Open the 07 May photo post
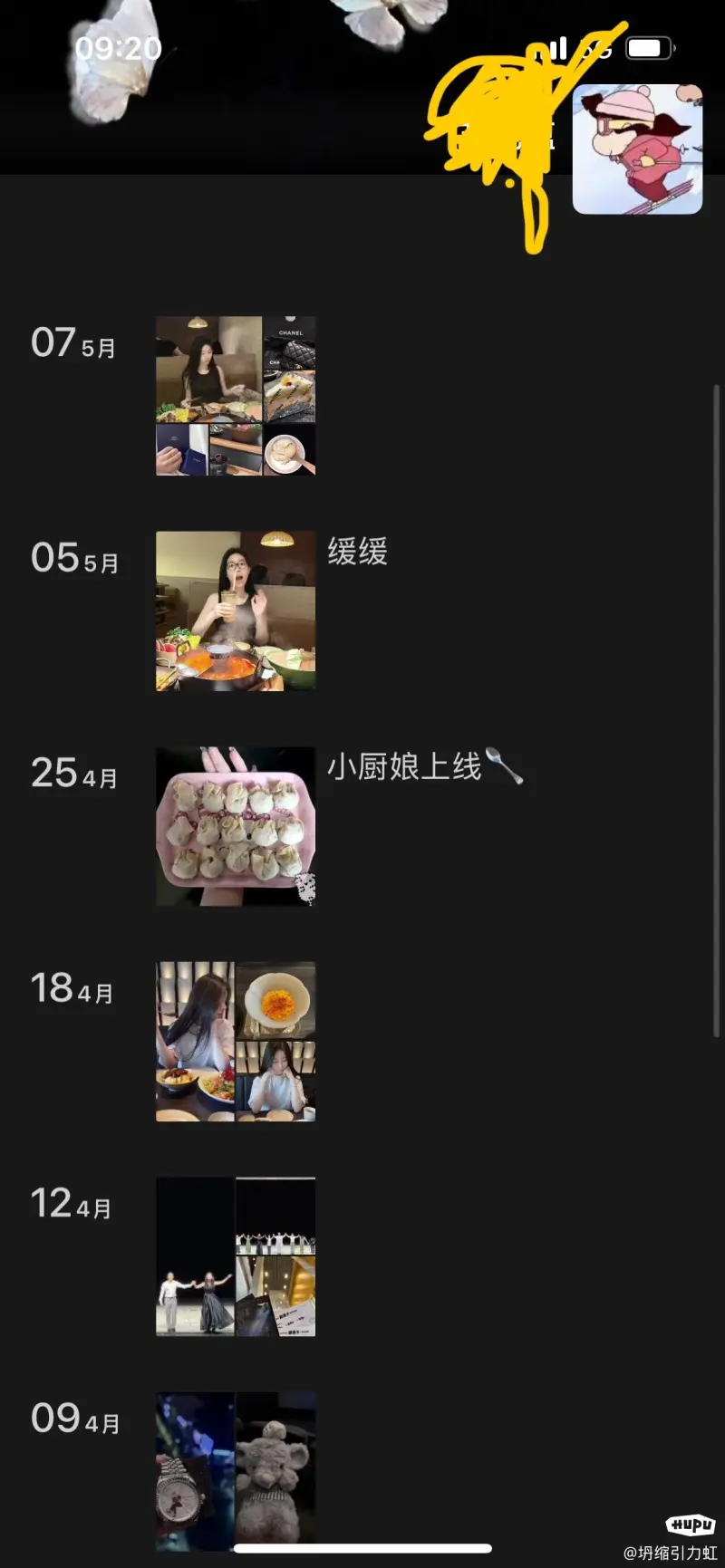The height and width of the screenshot is (1568, 725). (236, 396)
